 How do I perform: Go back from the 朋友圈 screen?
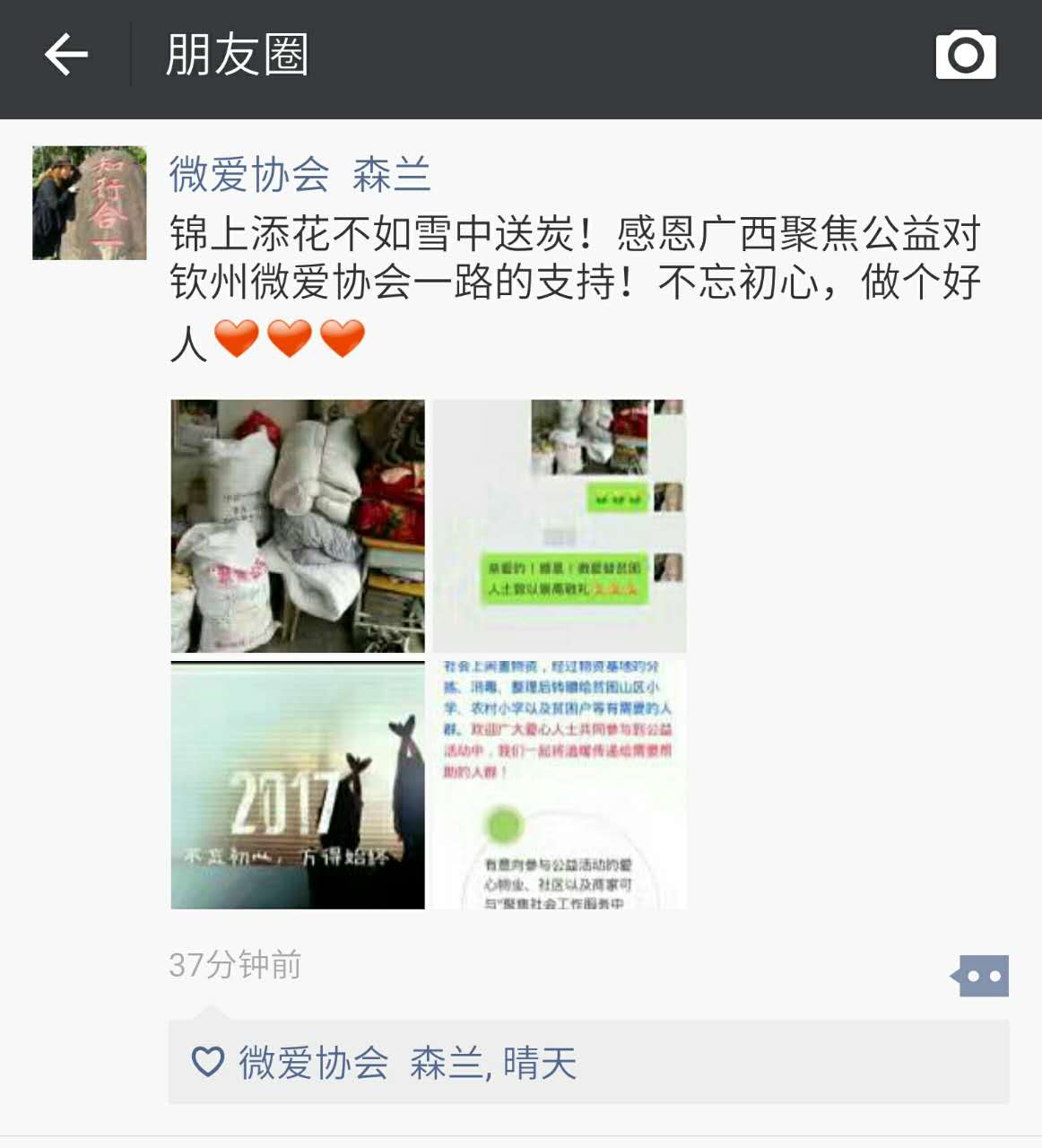66,56
